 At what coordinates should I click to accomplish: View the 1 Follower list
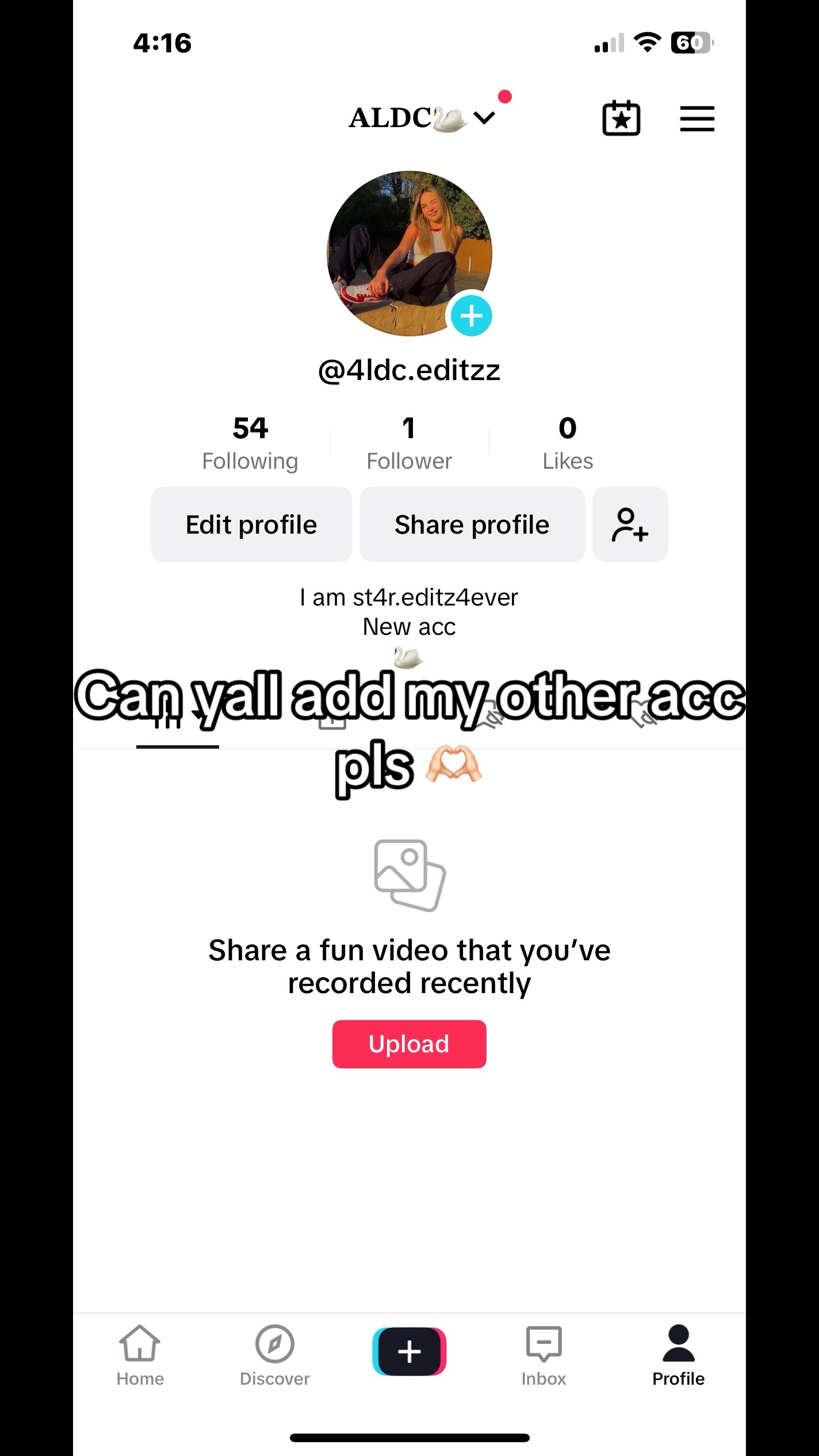409,443
